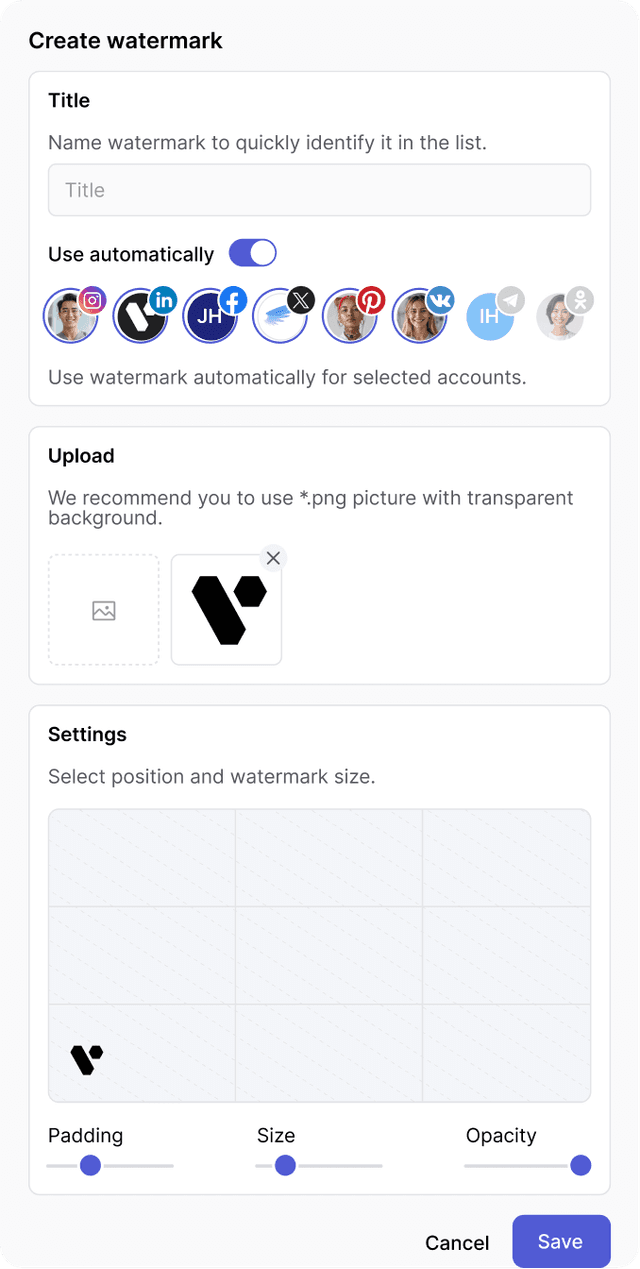Tap the Size slider
This screenshot has width=640, height=1269.
click(319, 1165)
